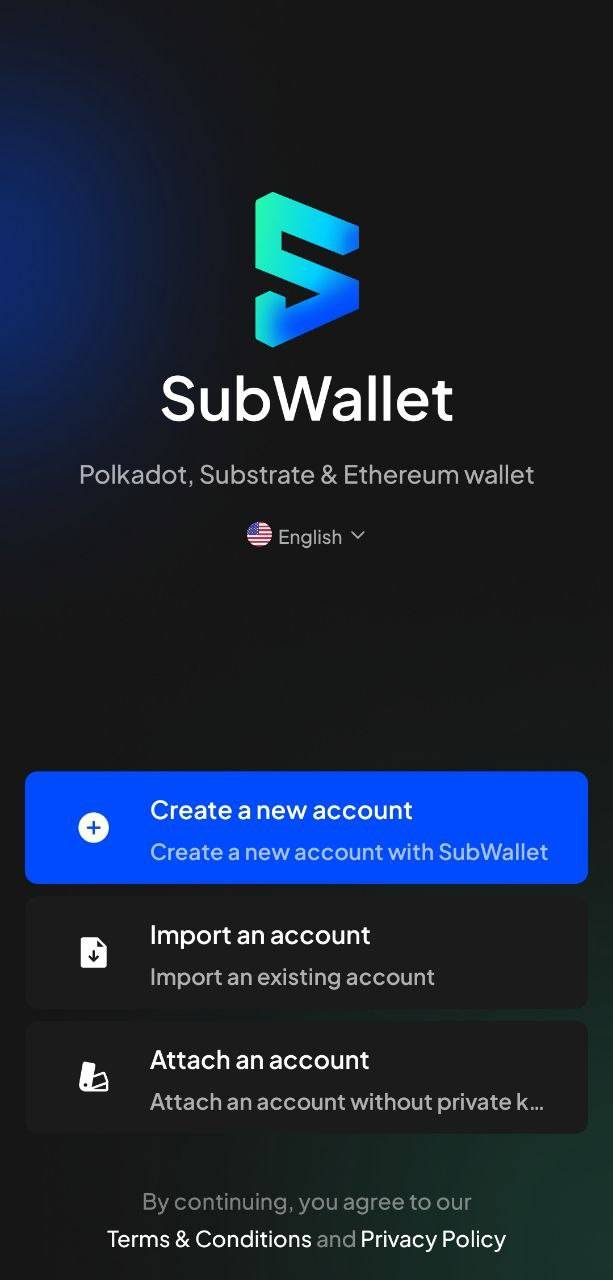Image resolution: width=613 pixels, height=1280 pixels.
Task: Select Import an account
Action: point(306,953)
